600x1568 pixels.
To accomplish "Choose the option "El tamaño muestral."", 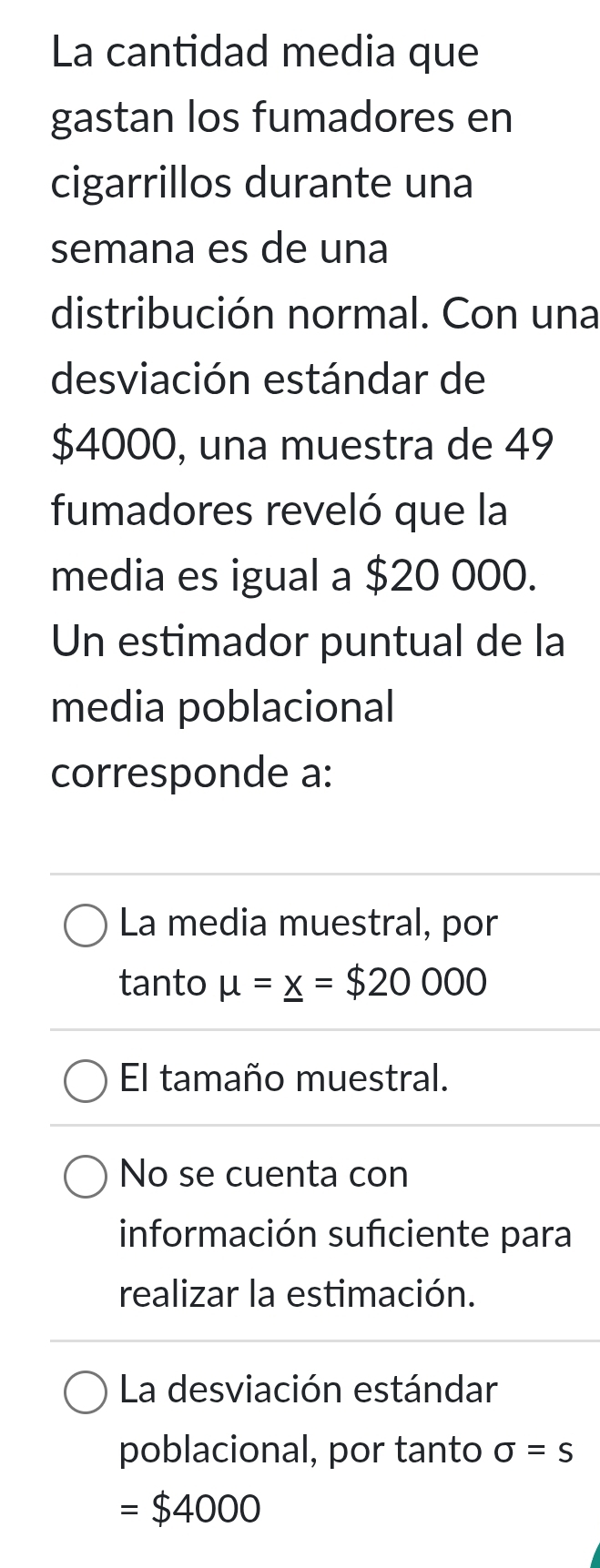I will [86, 1080].
